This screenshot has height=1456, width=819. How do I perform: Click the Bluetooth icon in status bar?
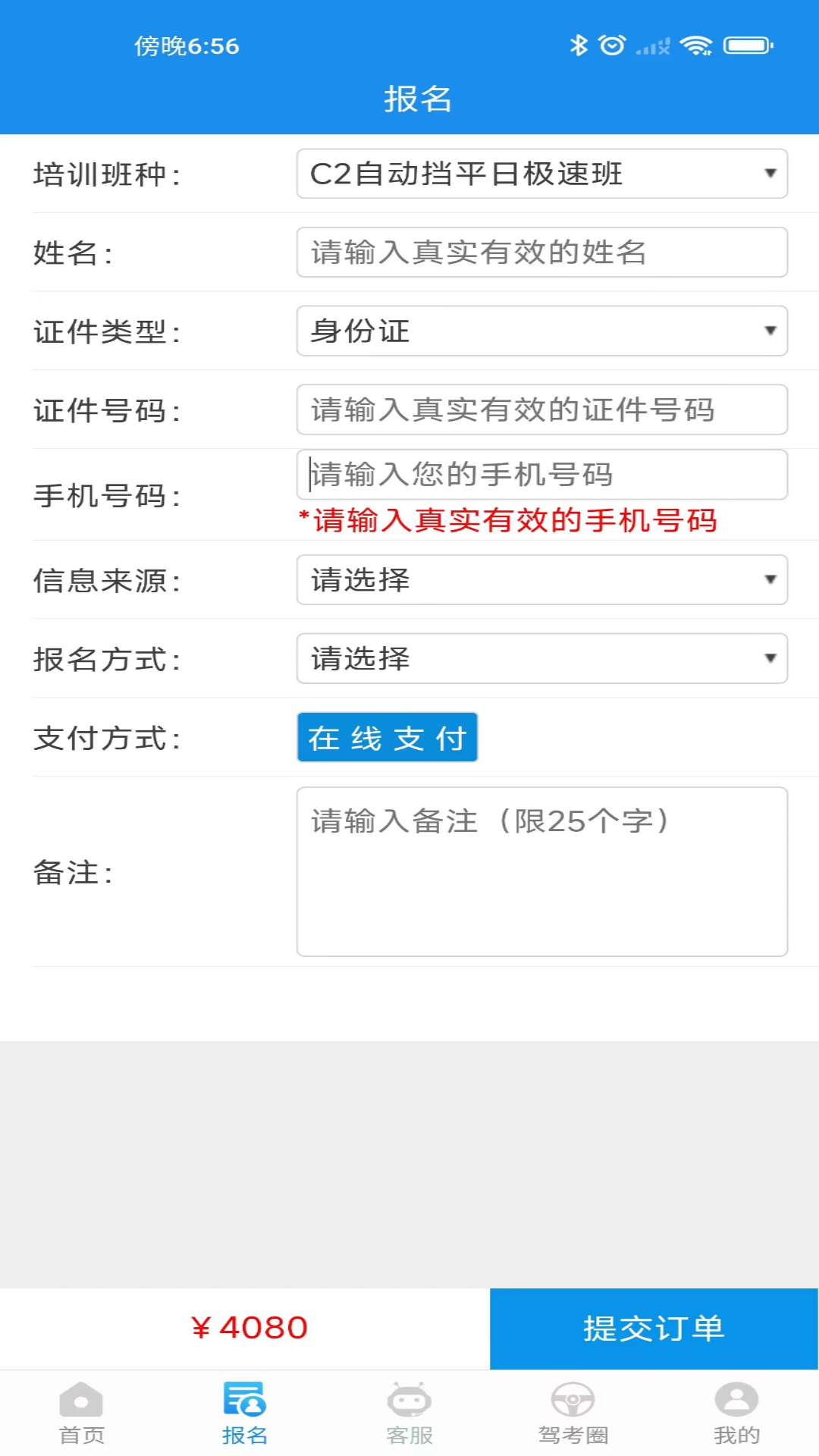point(579,44)
